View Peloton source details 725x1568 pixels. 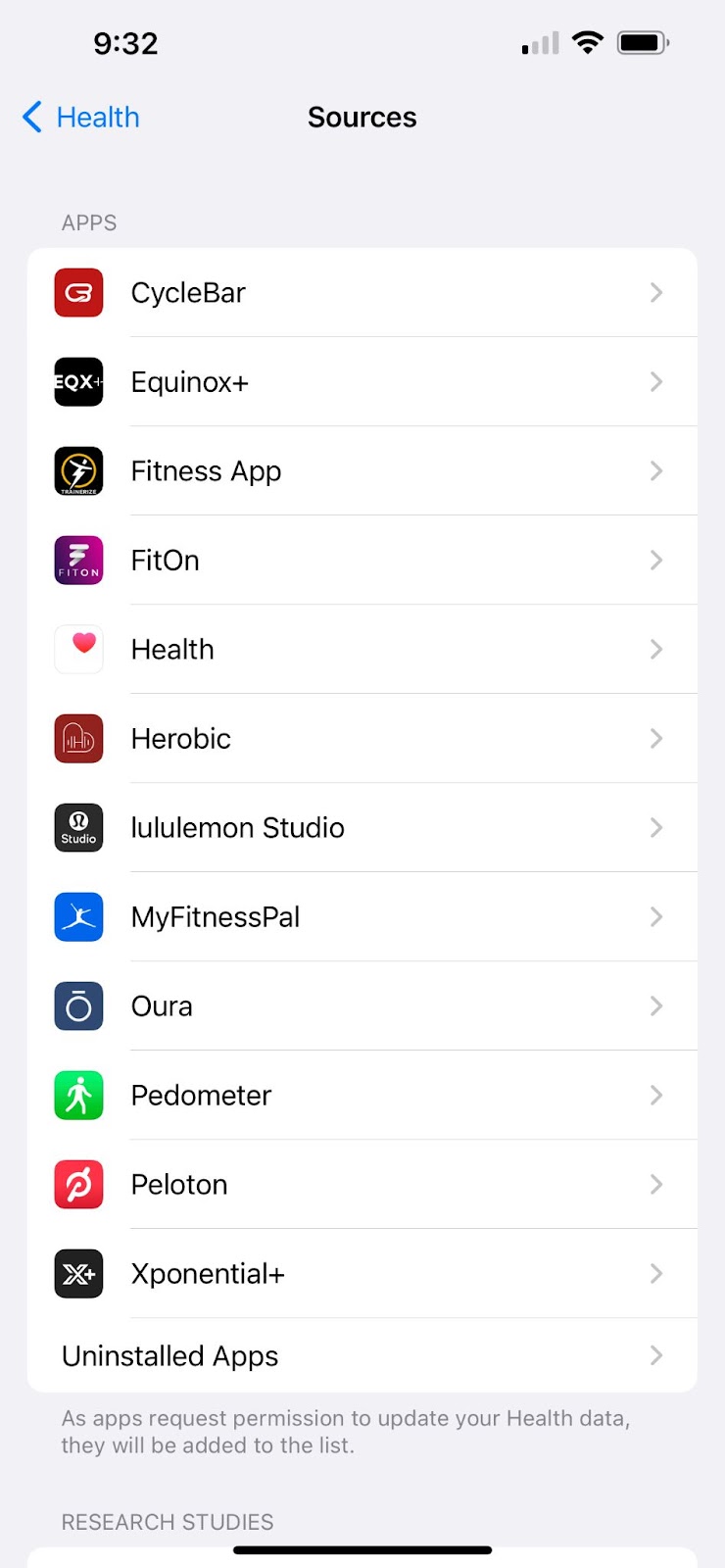point(362,1185)
